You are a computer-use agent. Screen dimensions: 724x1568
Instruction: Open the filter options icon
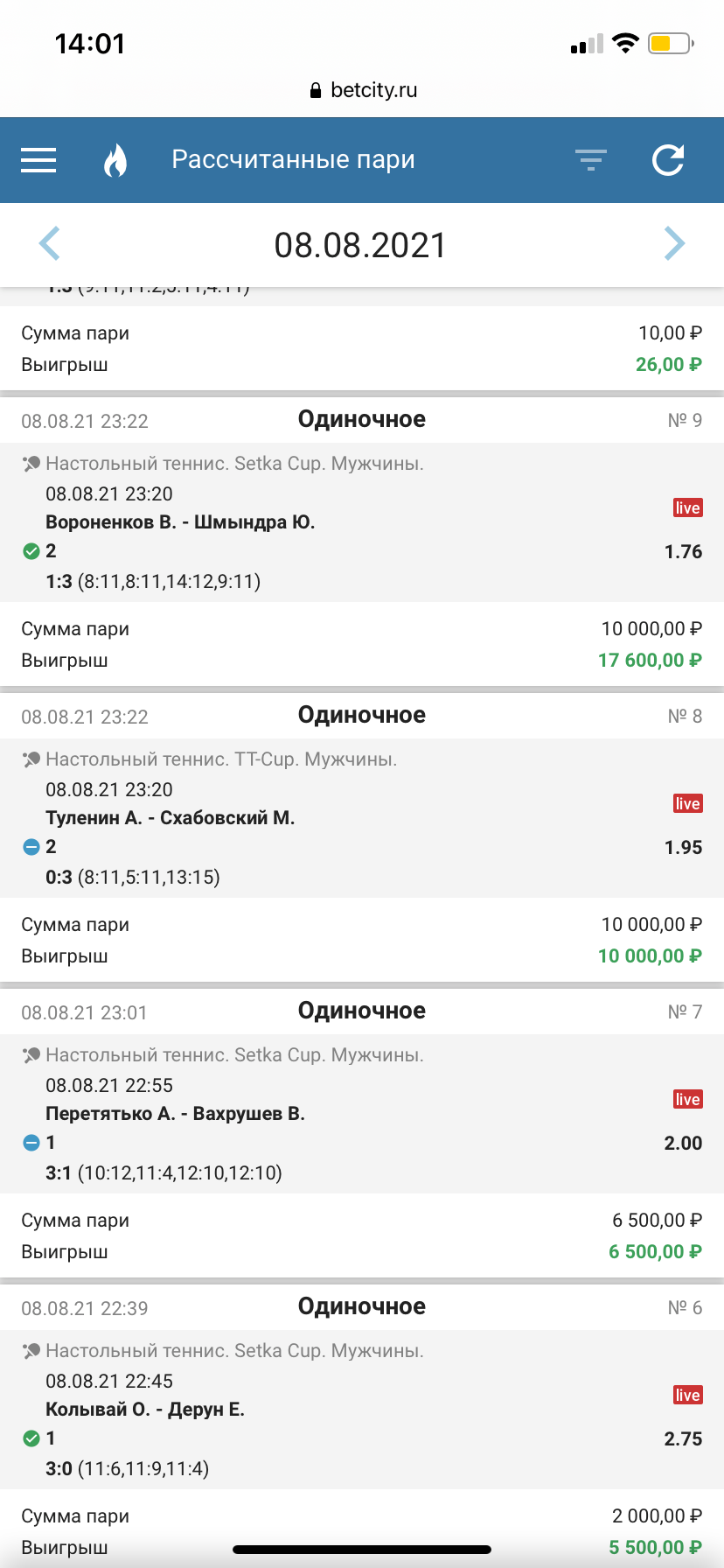[x=590, y=160]
